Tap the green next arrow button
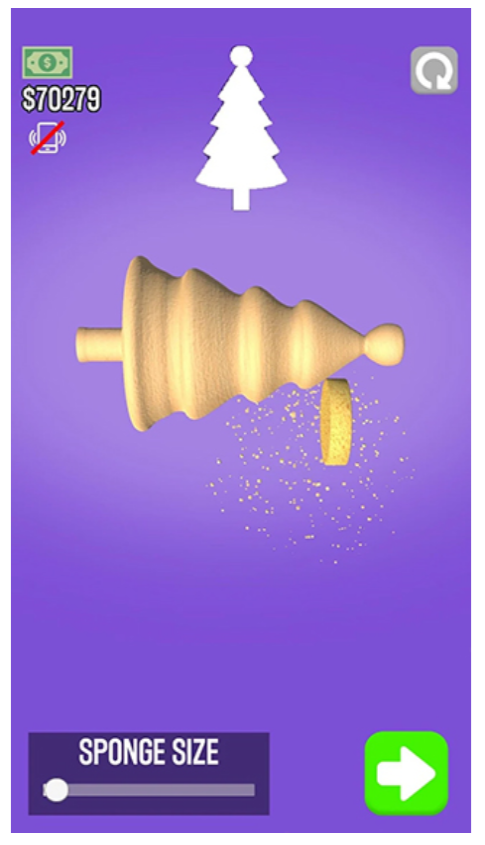Image resolution: width=485 pixels, height=845 pixels. (x=406, y=773)
